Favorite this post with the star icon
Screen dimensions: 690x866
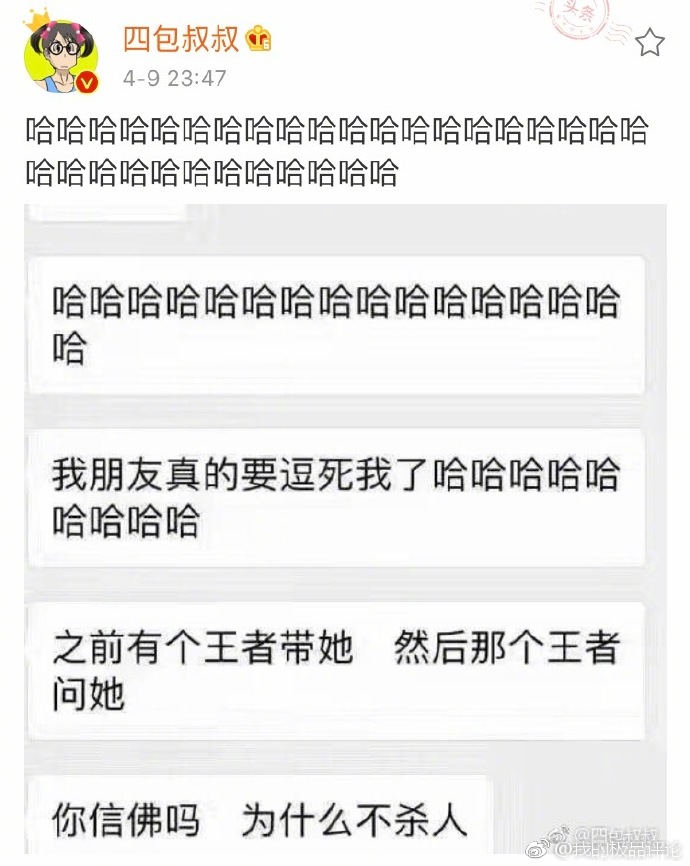(650, 42)
